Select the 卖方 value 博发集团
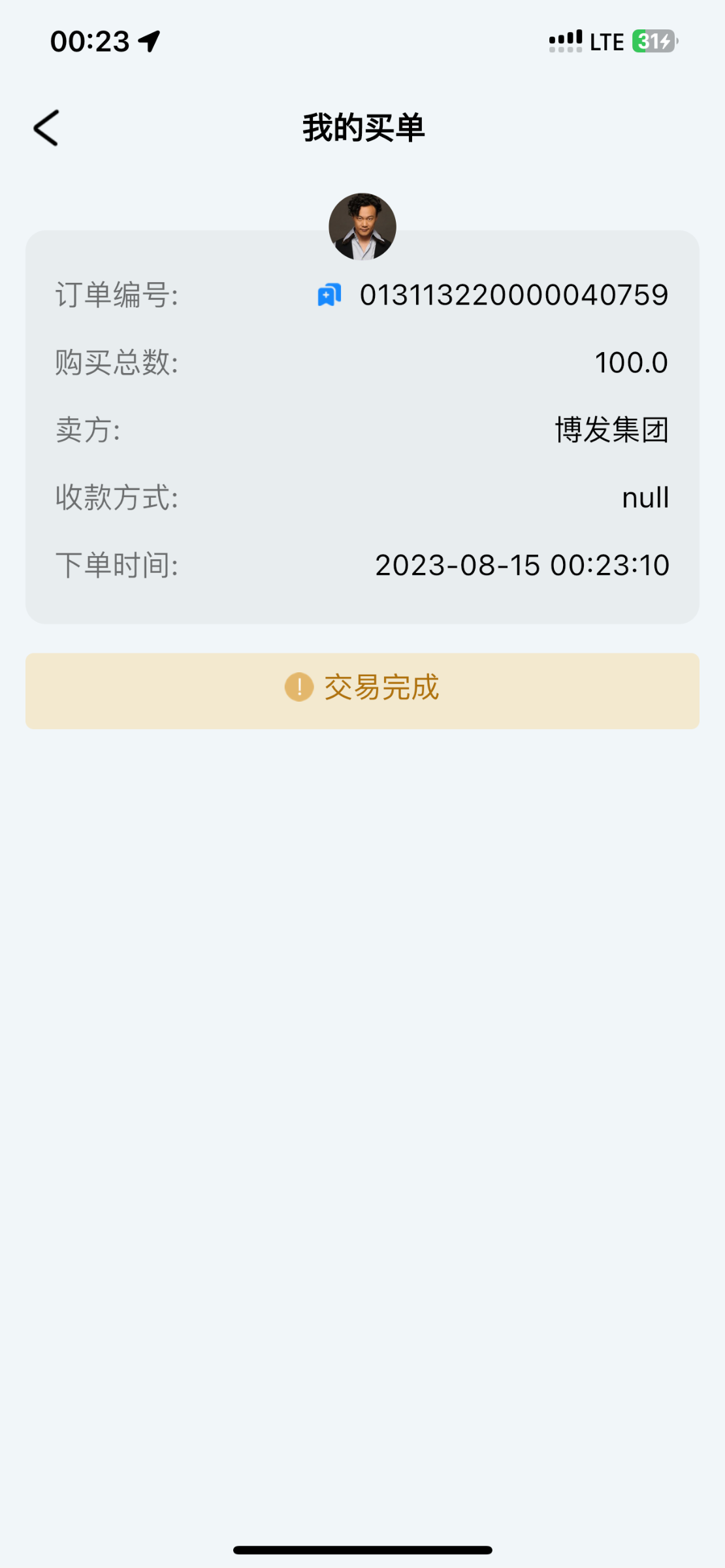The image size is (725, 1568). (609, 430)
